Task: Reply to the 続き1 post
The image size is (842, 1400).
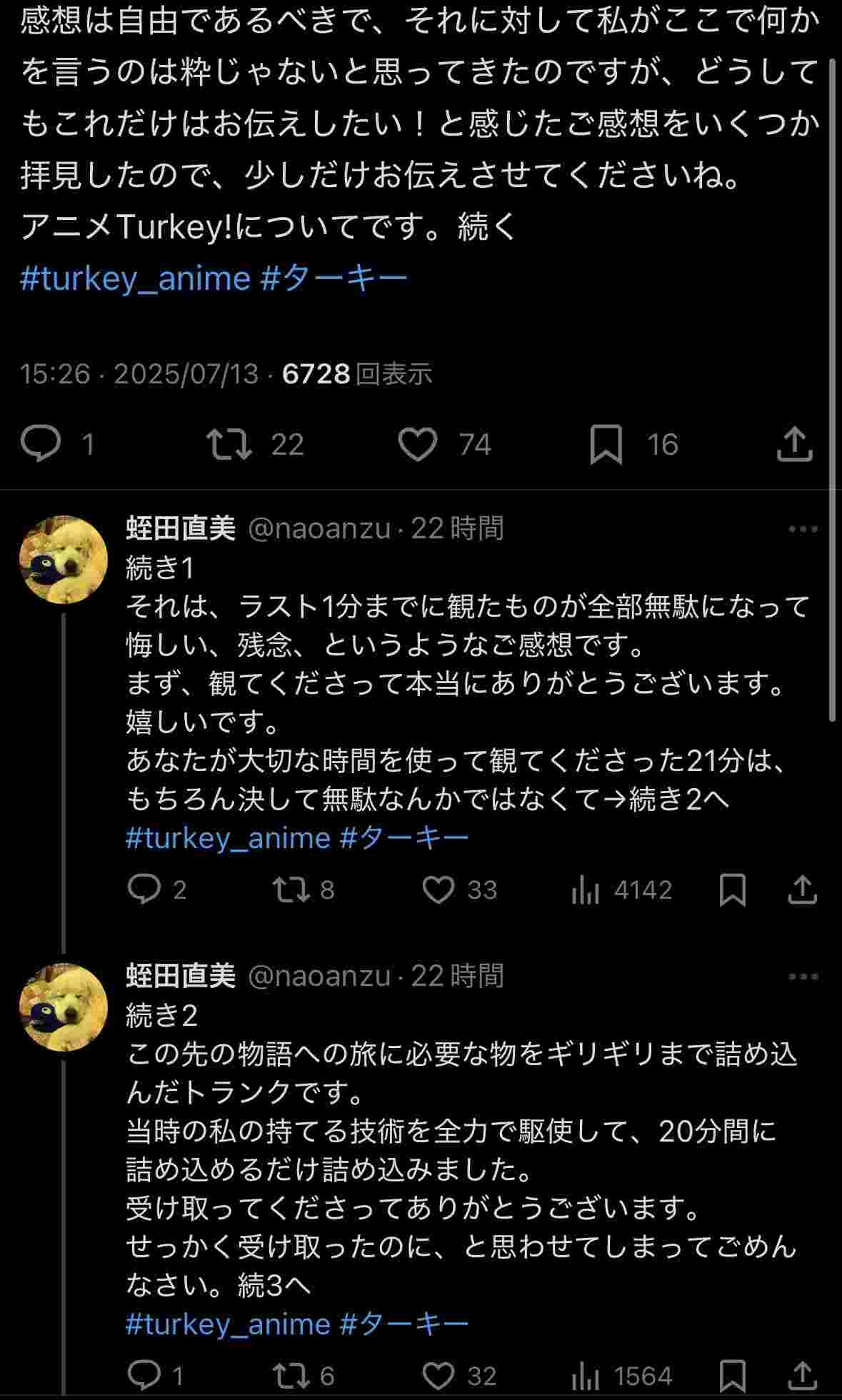Action: pos(144,890)
